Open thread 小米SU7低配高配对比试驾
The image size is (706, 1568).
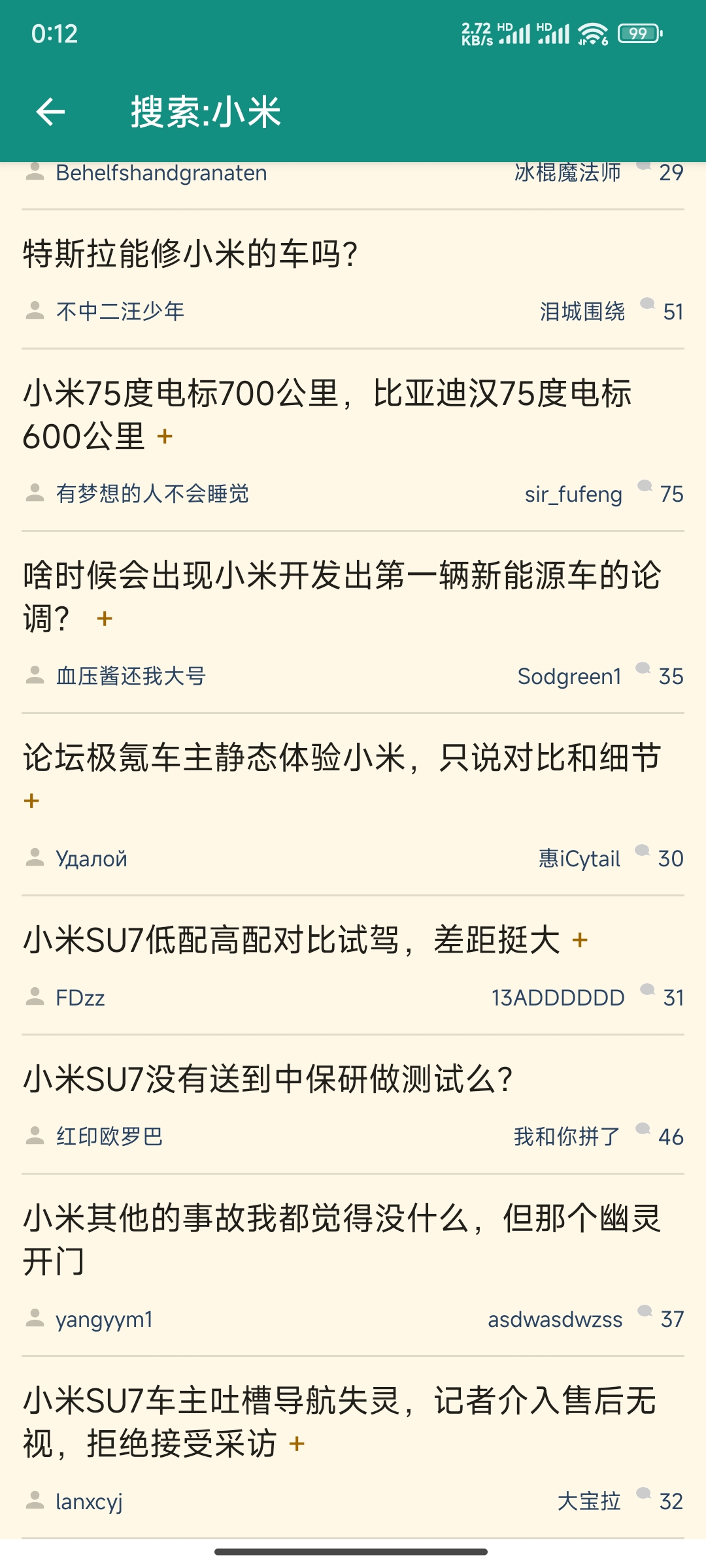click(292, 941)
